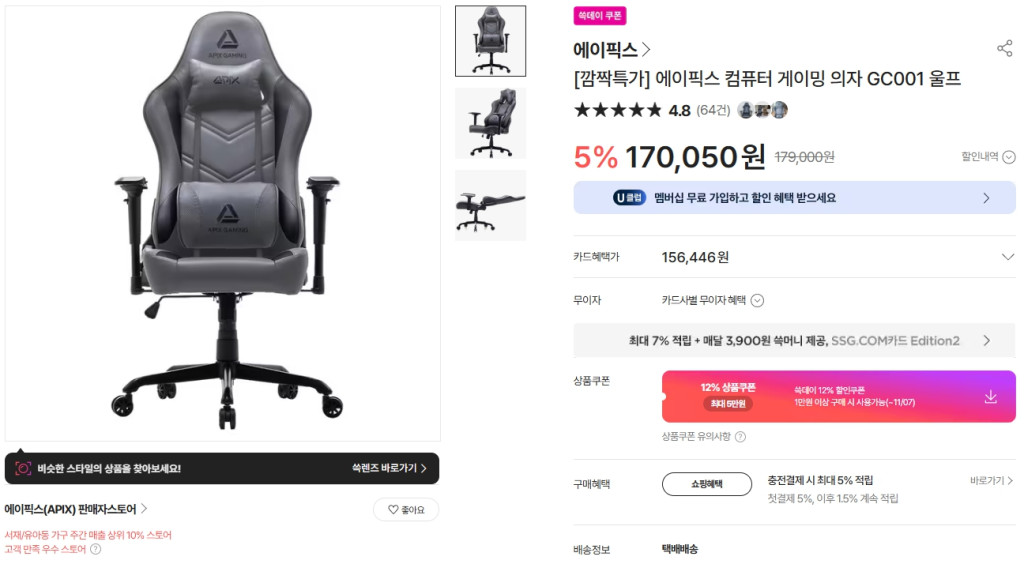Viewport: 1024px width, 564px height.
Task: Open the 64 reviews count
Action: click(713, 110)
